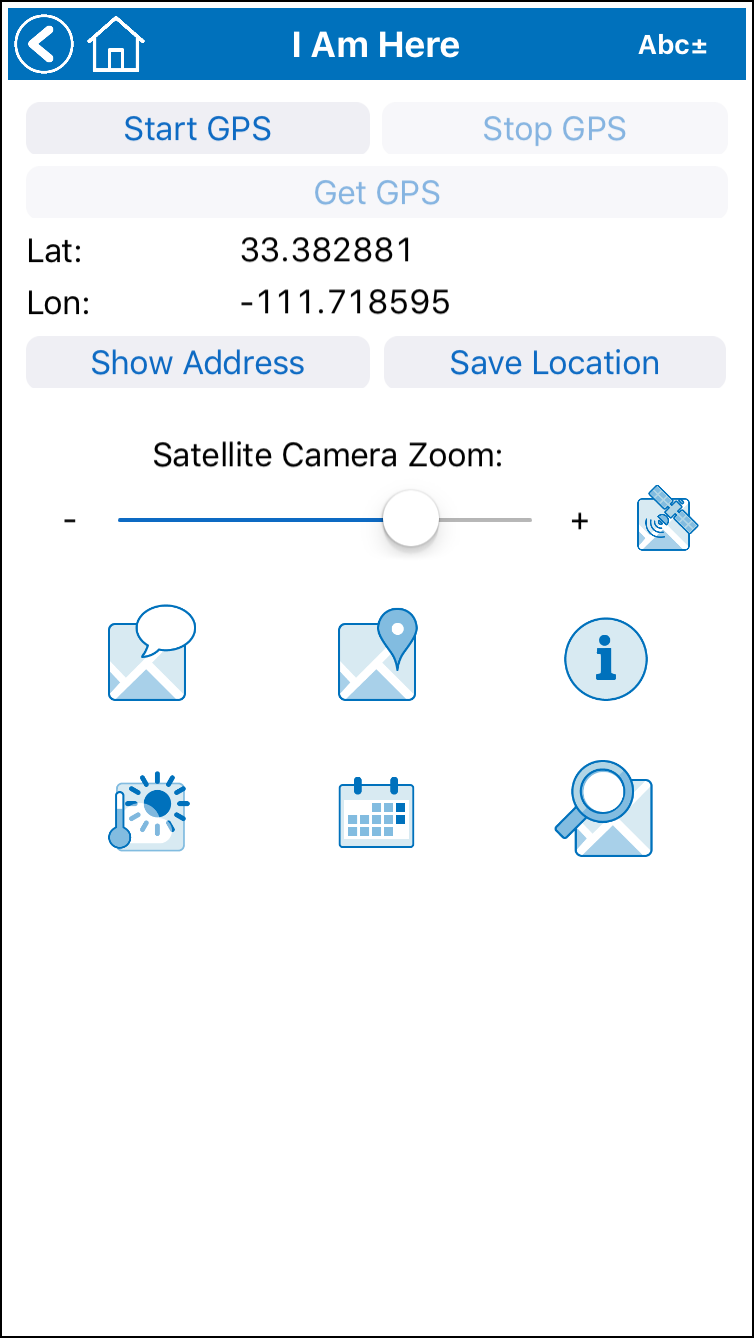Tap the disabled Stop GPS button
This screenshot has width=754, height=1338.
554,128
